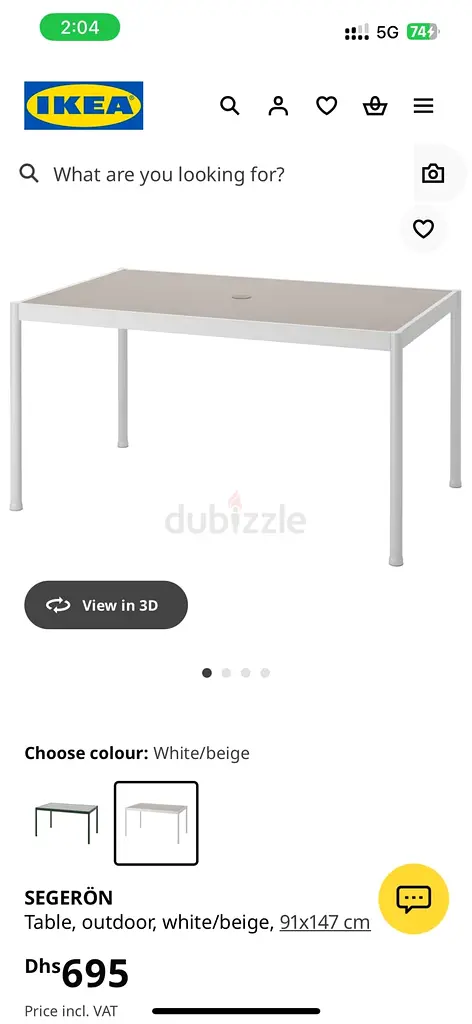Open the account profile icon
The width and height of the screenshot is (472, 1024).
(278, 105)
